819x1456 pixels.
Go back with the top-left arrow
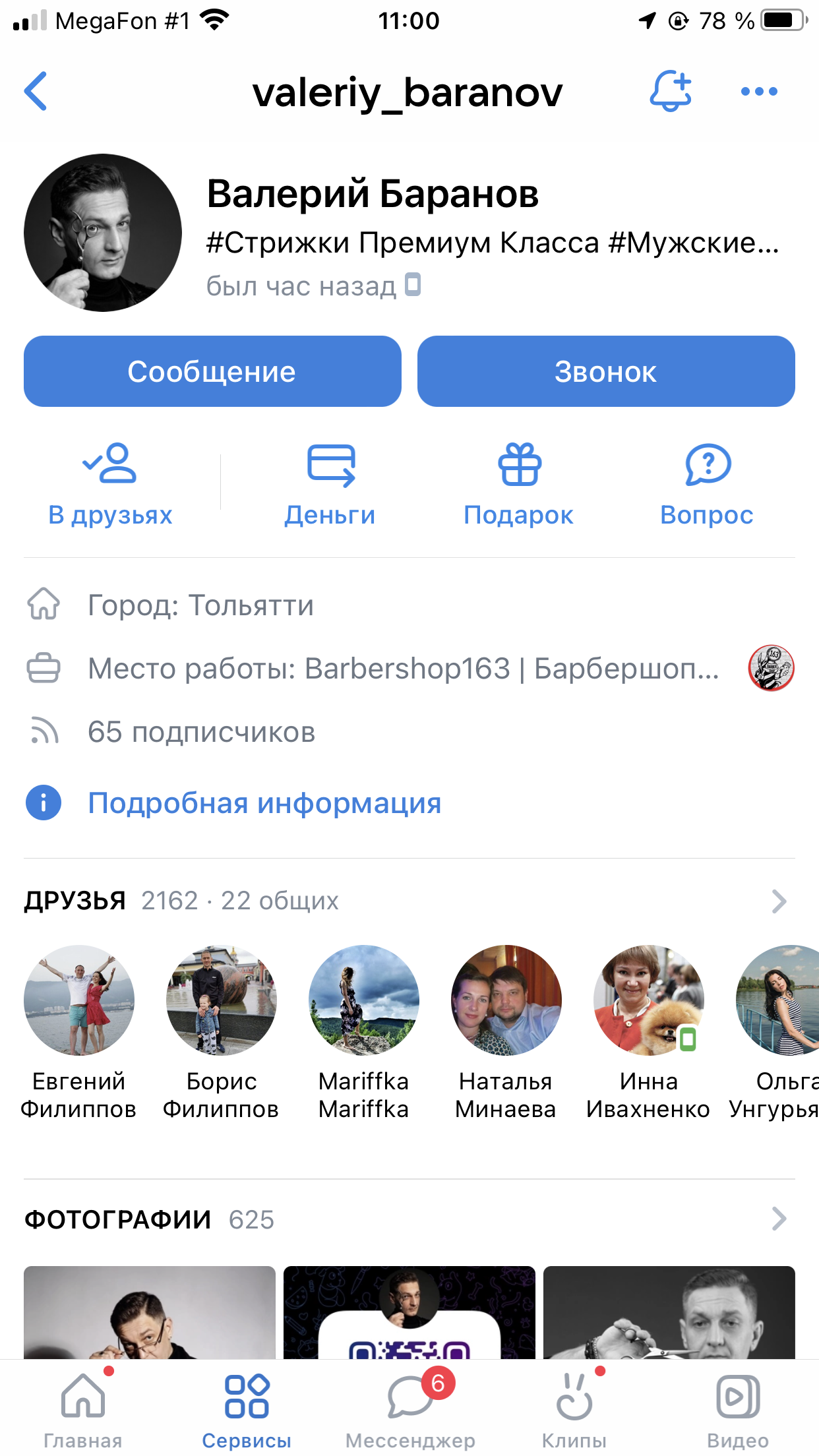pyautogui.click(x=36, y=91)
